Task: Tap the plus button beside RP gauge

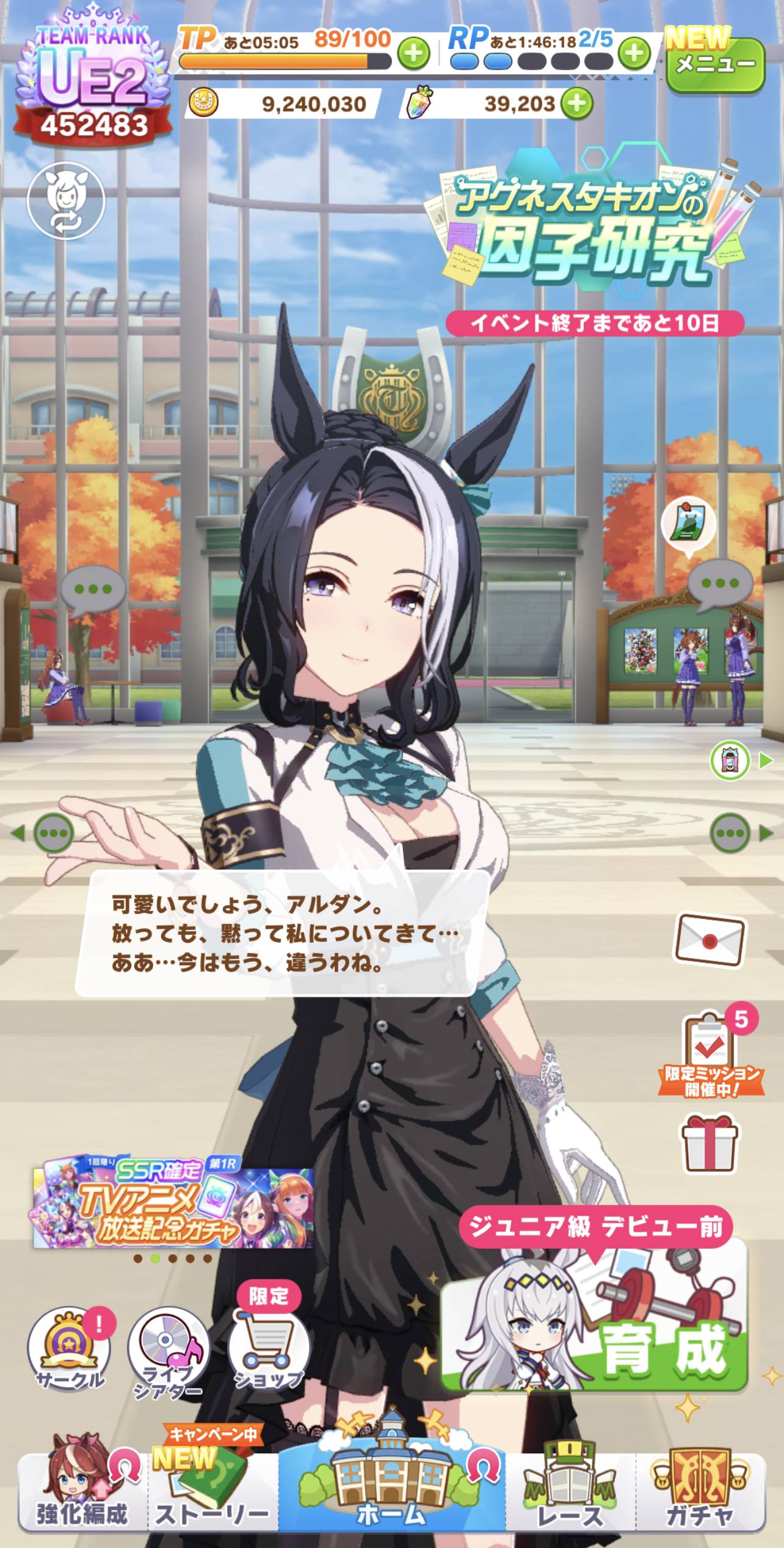Action: pos(634,54)
